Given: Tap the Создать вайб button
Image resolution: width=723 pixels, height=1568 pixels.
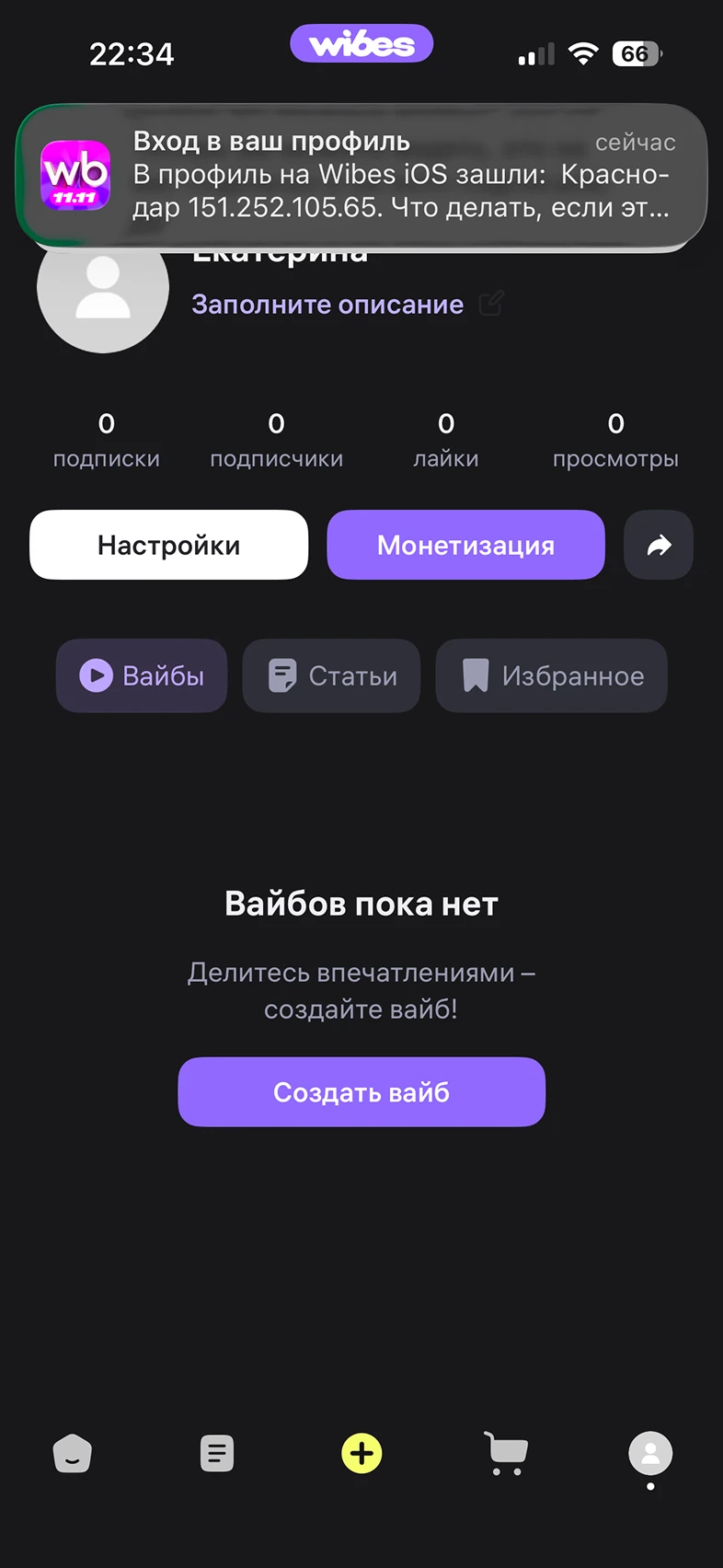Looking at the screenshot, I should (x=361, y=1091).
